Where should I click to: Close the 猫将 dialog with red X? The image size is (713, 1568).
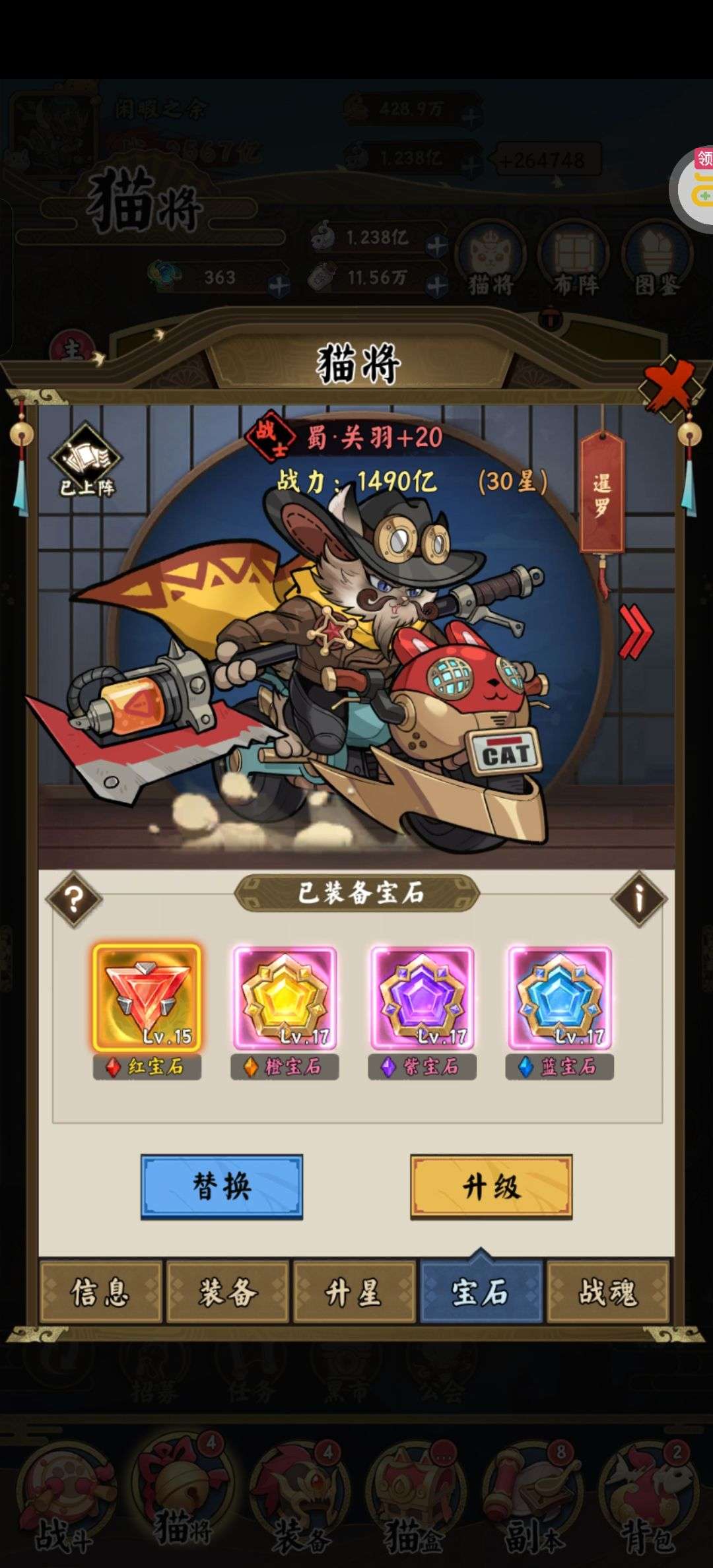pos(671,386)
